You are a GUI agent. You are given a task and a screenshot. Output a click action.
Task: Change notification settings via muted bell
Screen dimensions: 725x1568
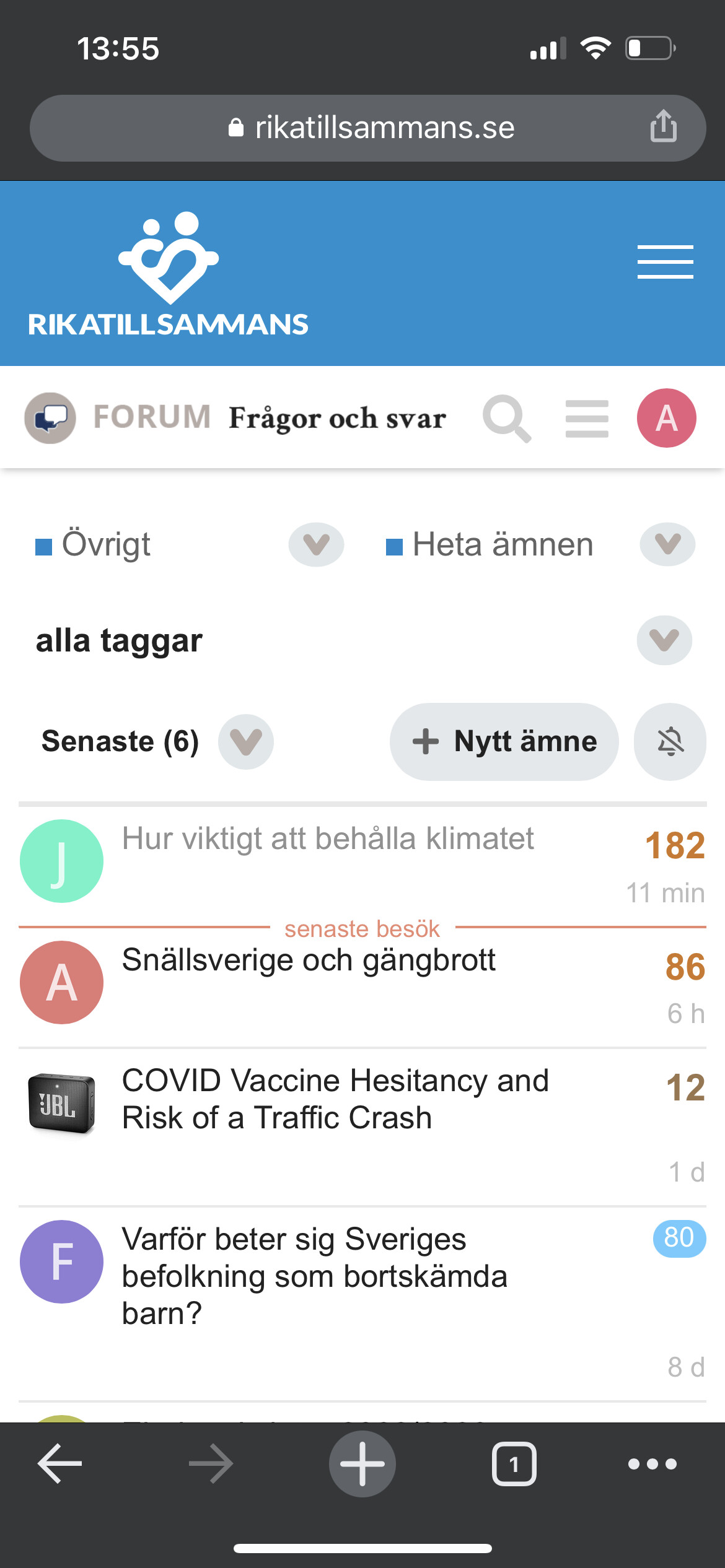click(x=670, y=742)
